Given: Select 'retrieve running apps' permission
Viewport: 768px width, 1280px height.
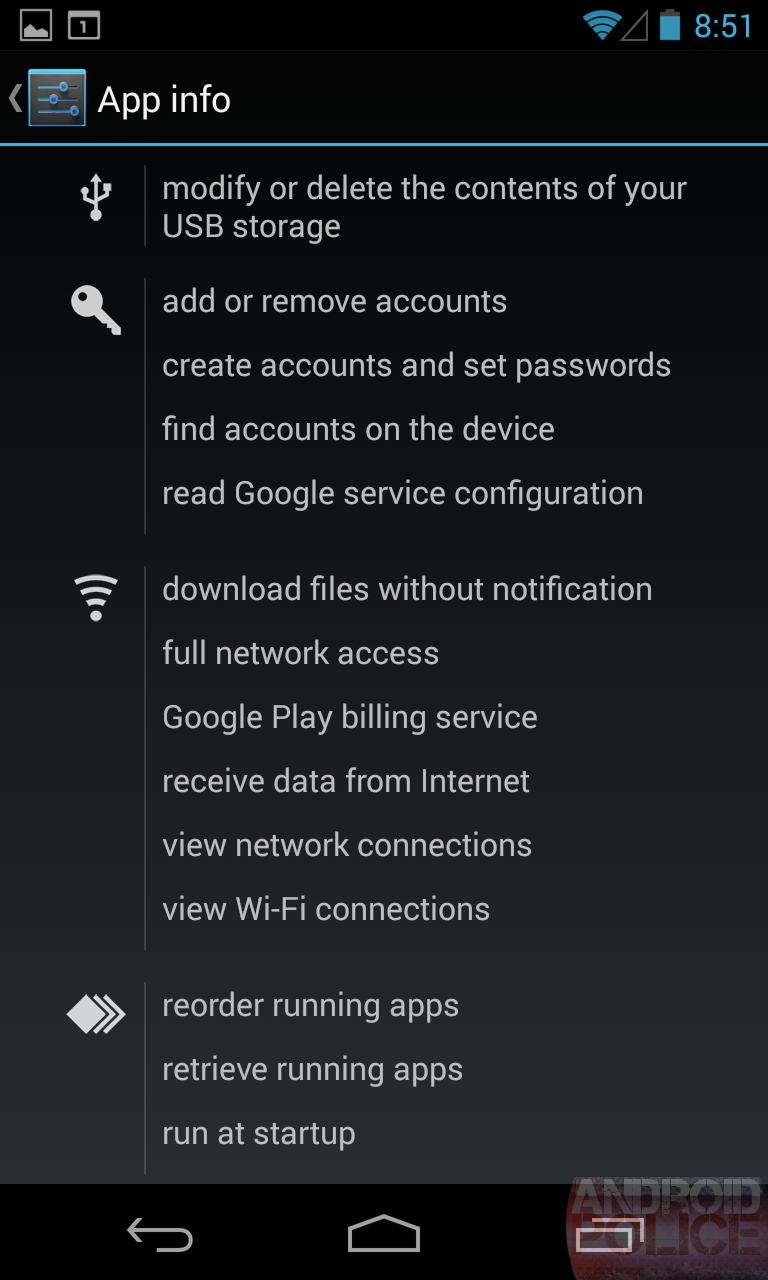Looking at the screenshot, I should (312, 1069).
